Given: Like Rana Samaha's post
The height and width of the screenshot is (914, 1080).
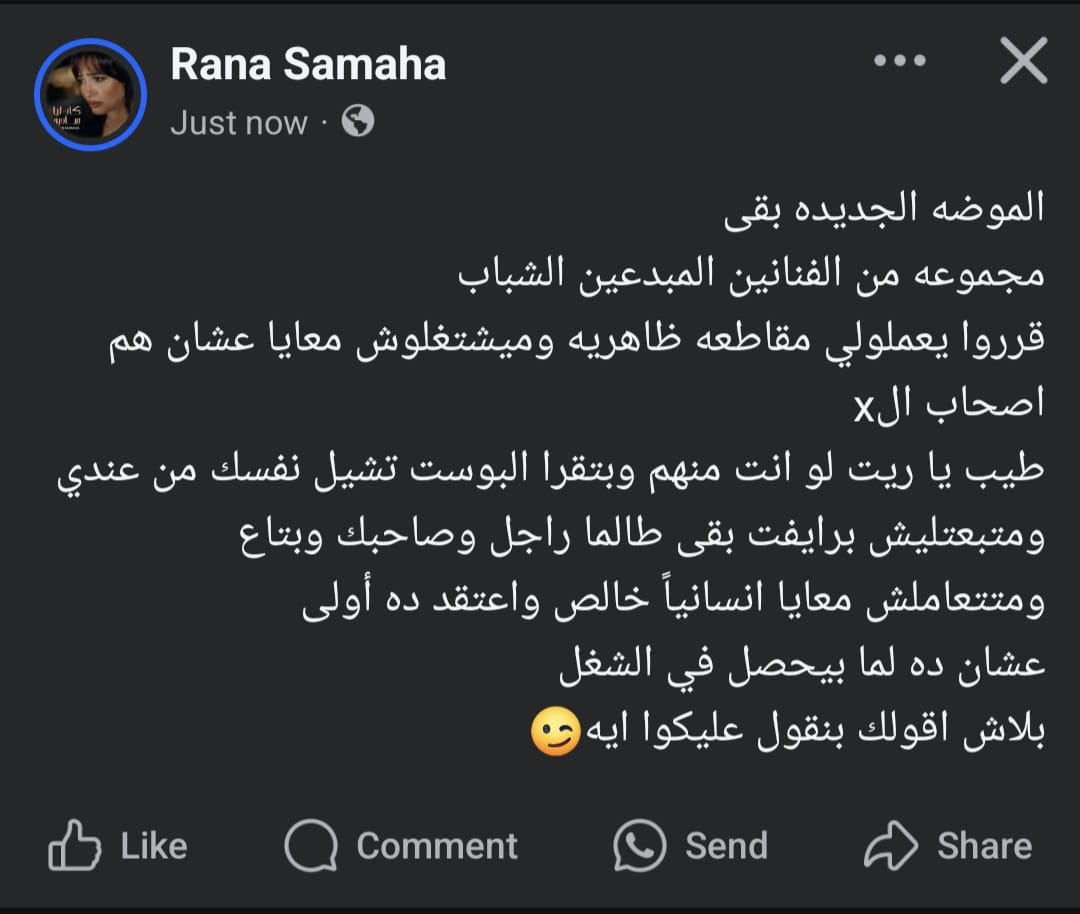Looking at the screenshot, I should [x=118, y=847].
